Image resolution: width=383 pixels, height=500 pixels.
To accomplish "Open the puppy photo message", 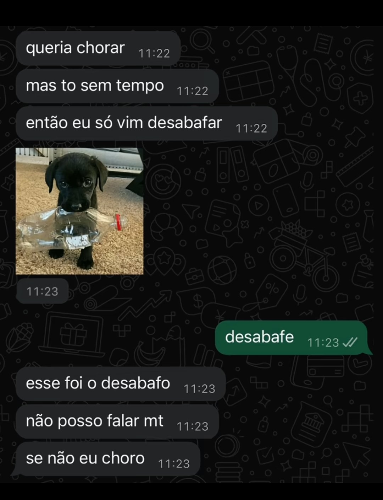I will 80,211.
